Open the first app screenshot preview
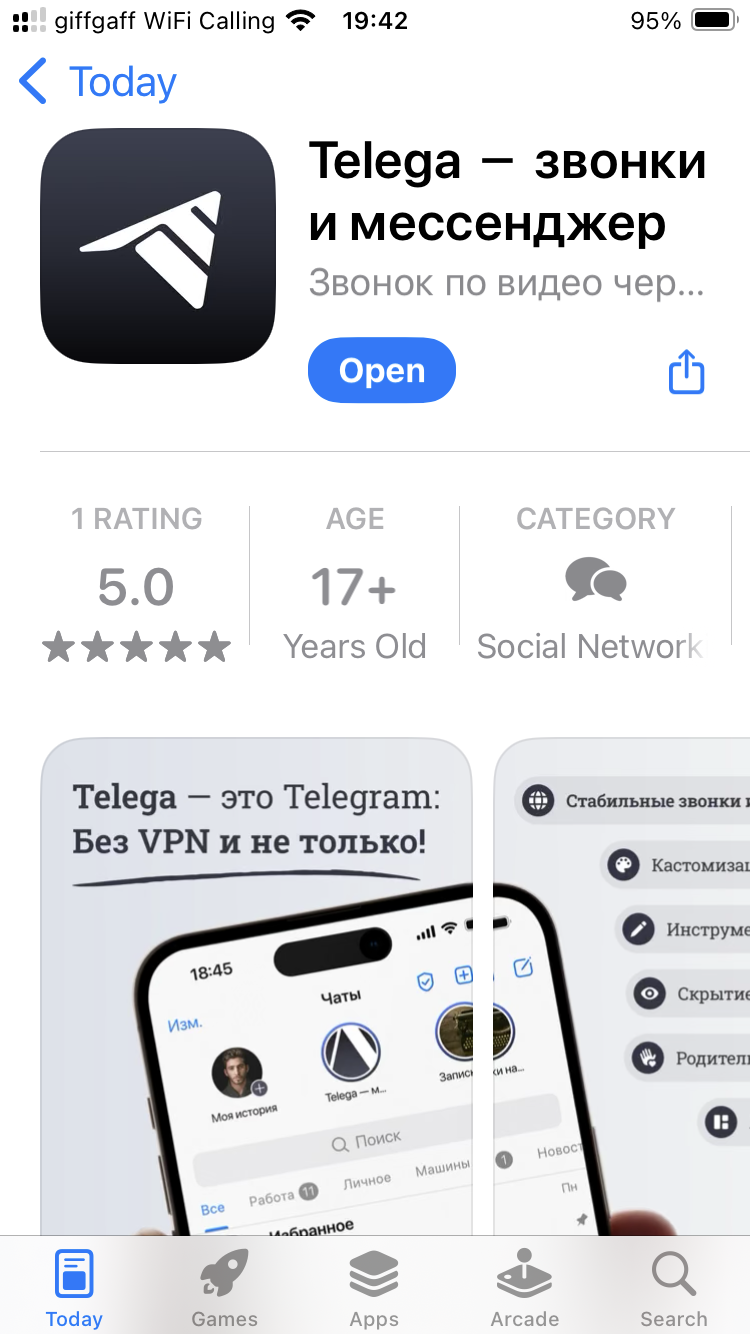Viewport: 750px width, 1334px height. 256,986
